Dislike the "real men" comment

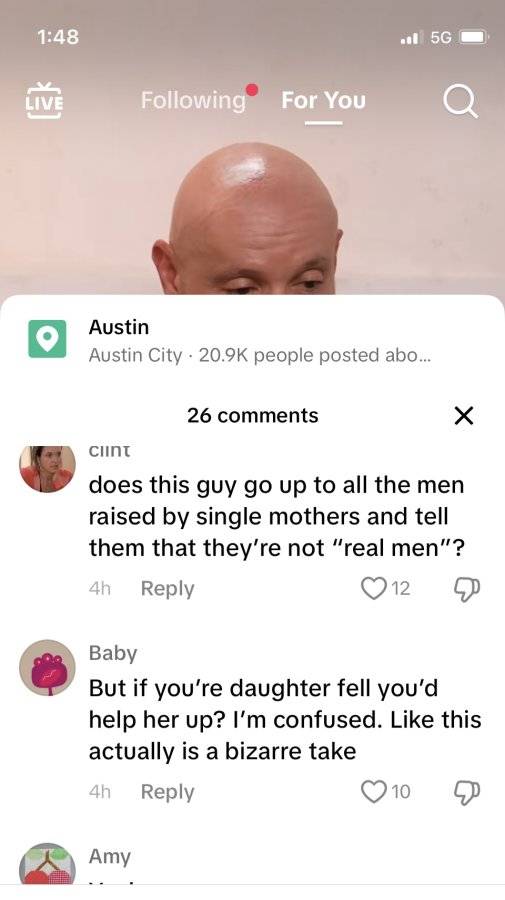(x=467, y=588)
